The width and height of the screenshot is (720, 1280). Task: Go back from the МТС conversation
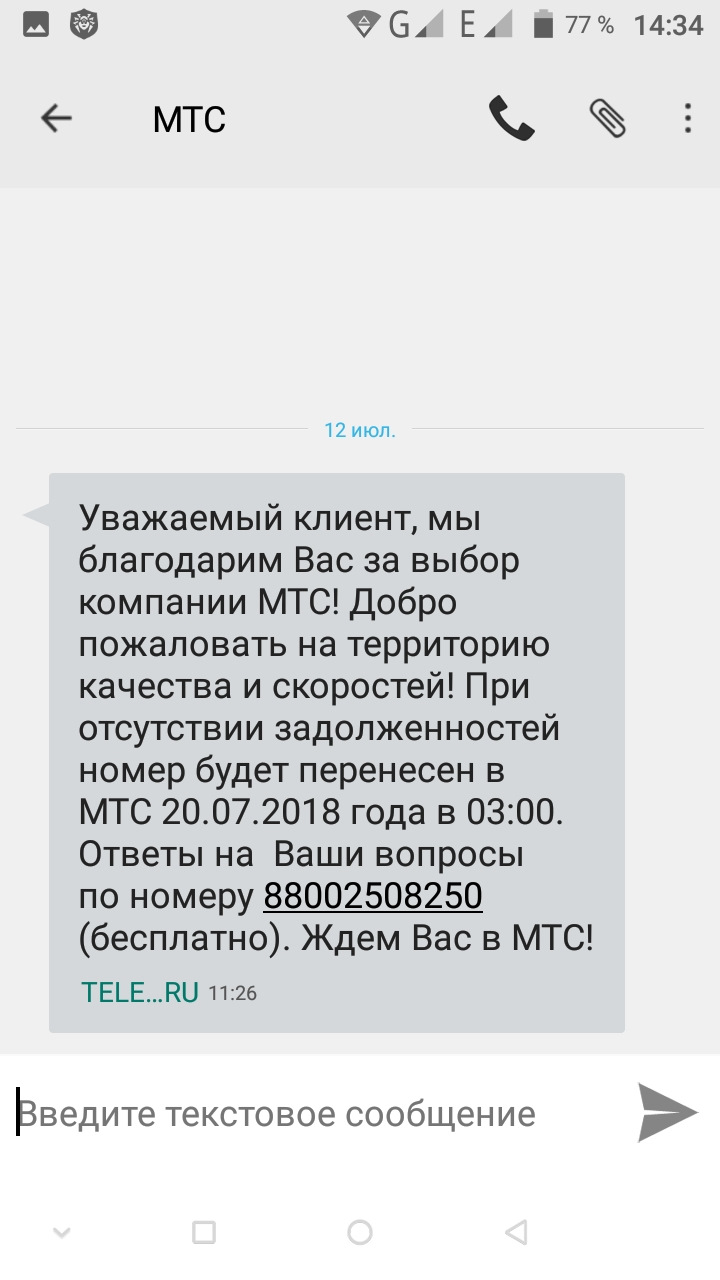(56, 119)
